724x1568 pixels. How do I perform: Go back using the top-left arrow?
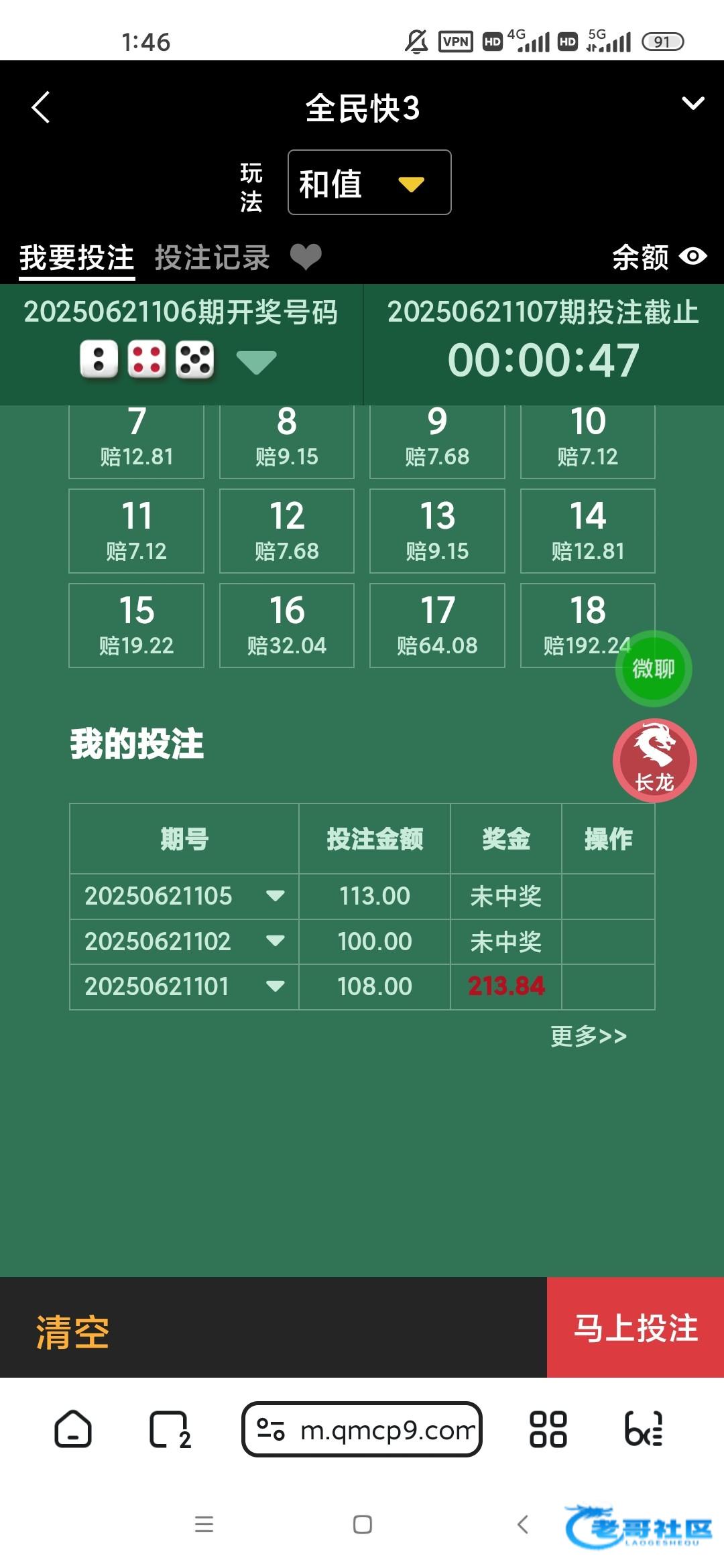pos(41,107)
